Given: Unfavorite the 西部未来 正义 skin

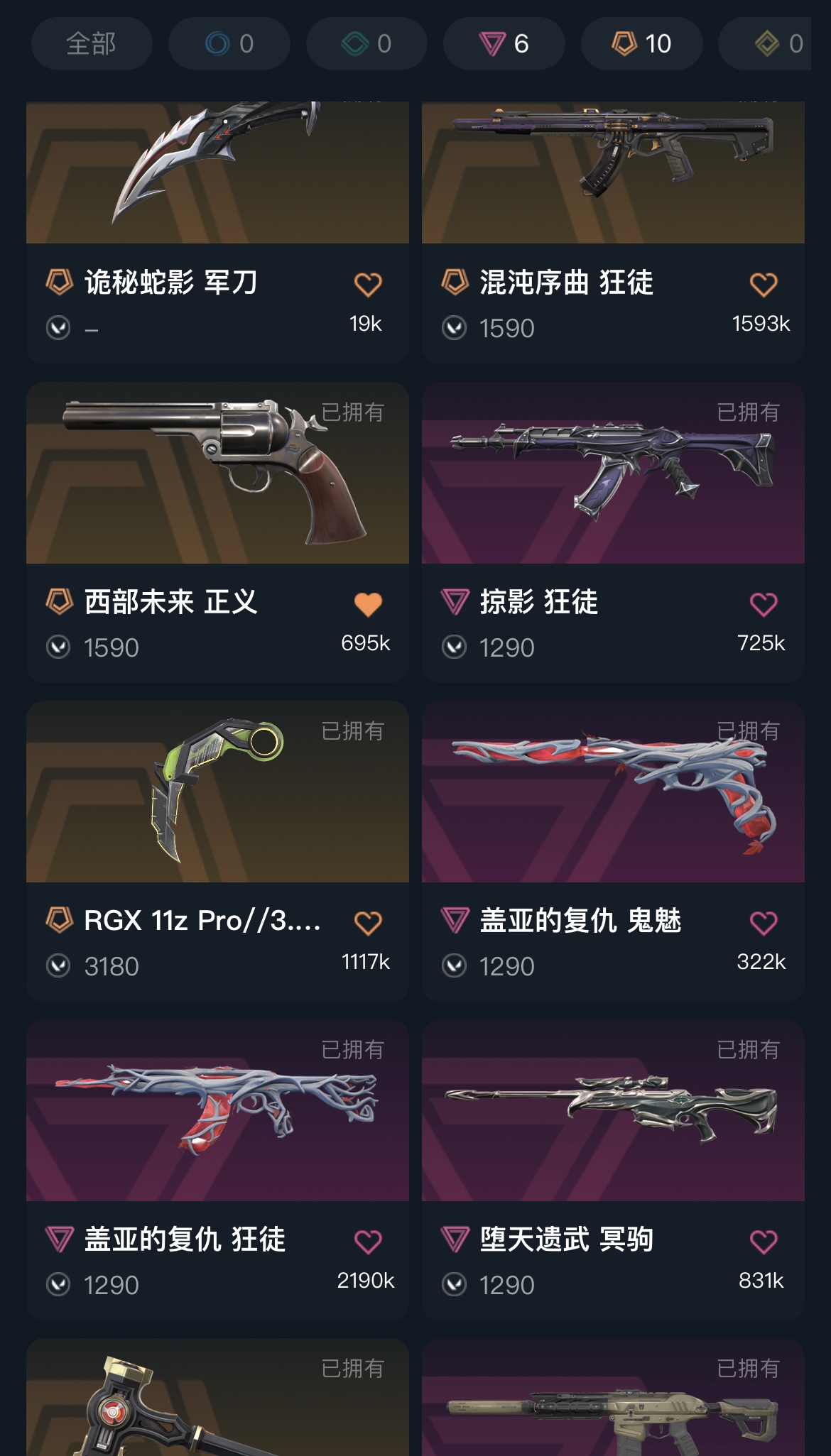Looking at the screenshot, I should pos(368,604).
